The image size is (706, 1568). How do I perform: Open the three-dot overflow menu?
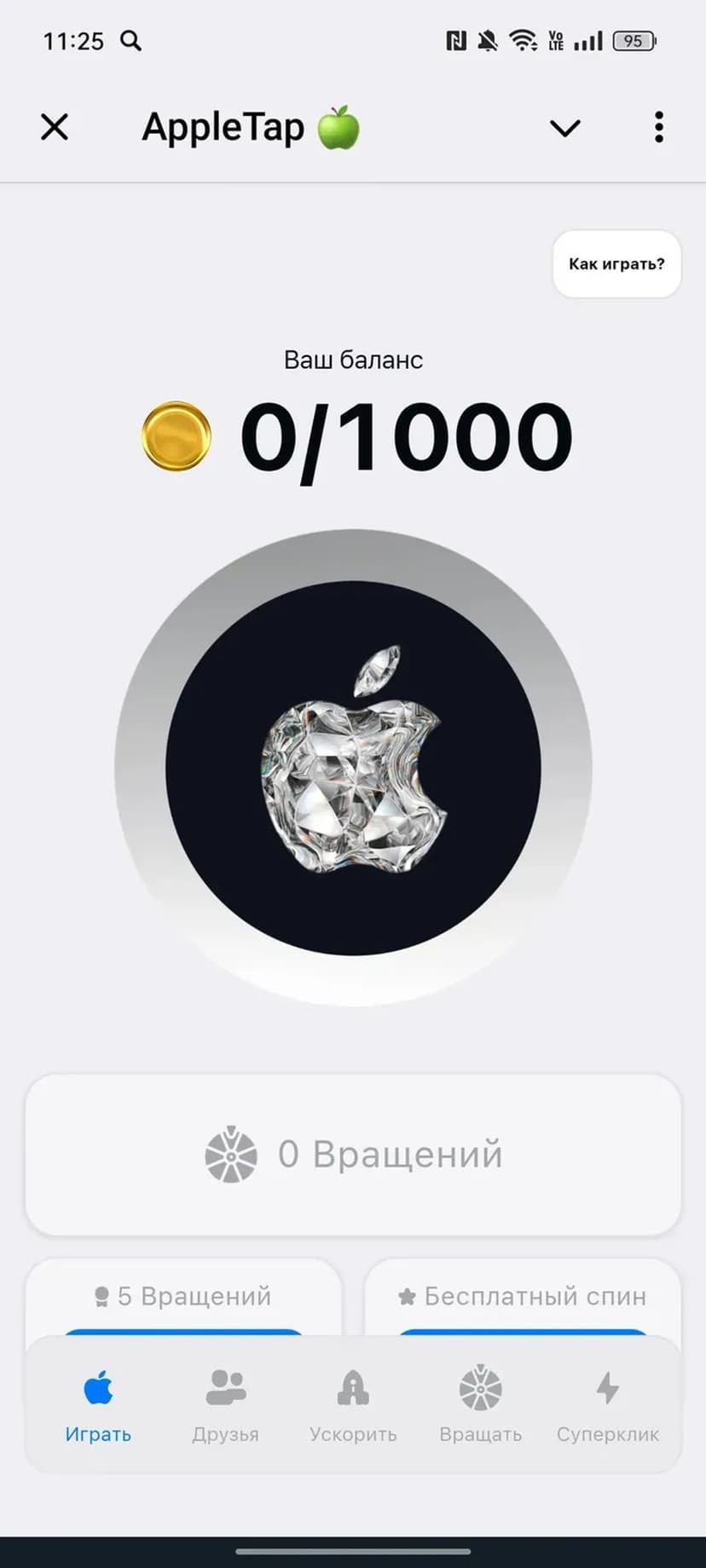[658, 128]
